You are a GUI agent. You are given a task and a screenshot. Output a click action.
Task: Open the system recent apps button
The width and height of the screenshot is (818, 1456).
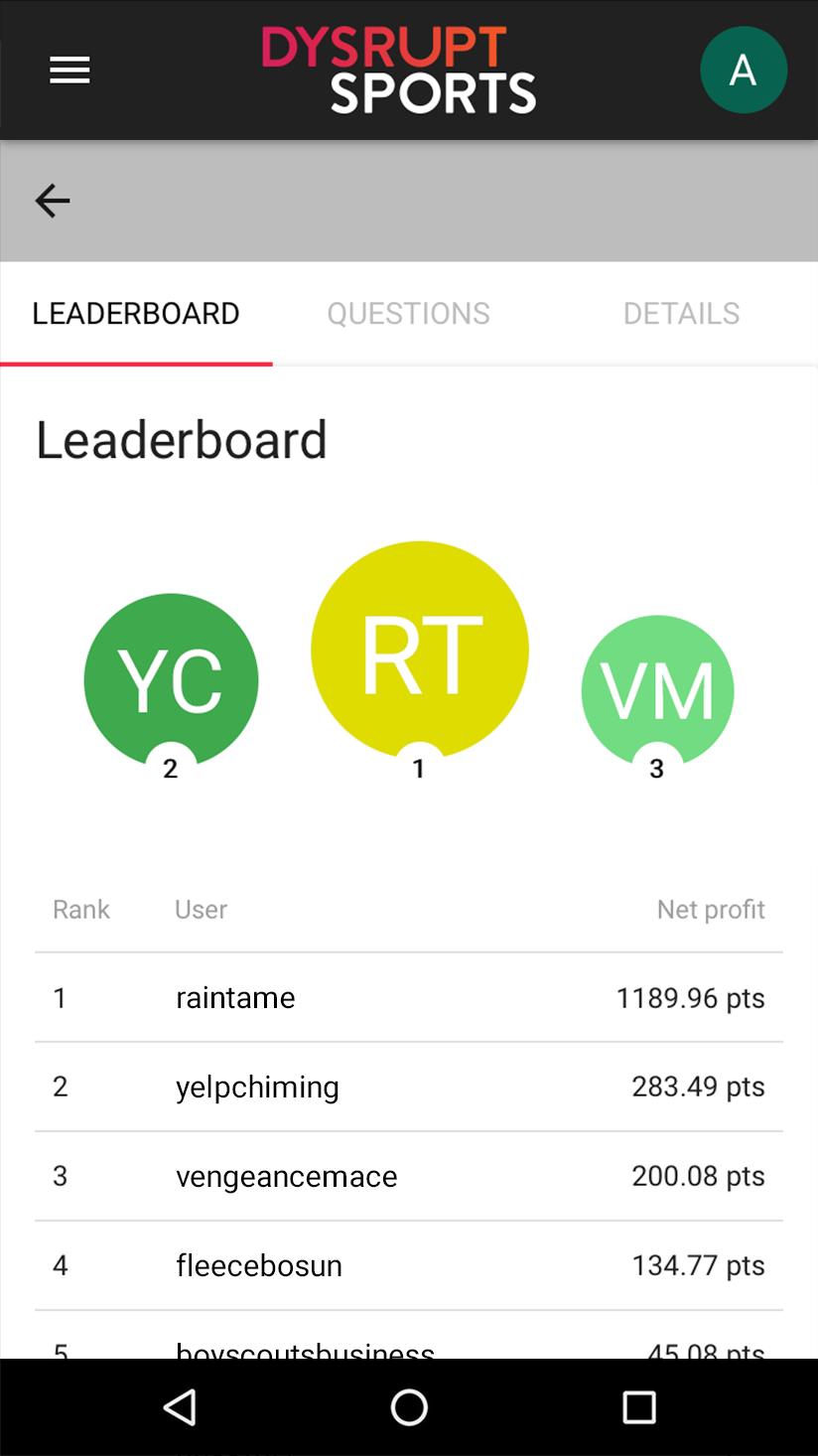coord(638,1406)
